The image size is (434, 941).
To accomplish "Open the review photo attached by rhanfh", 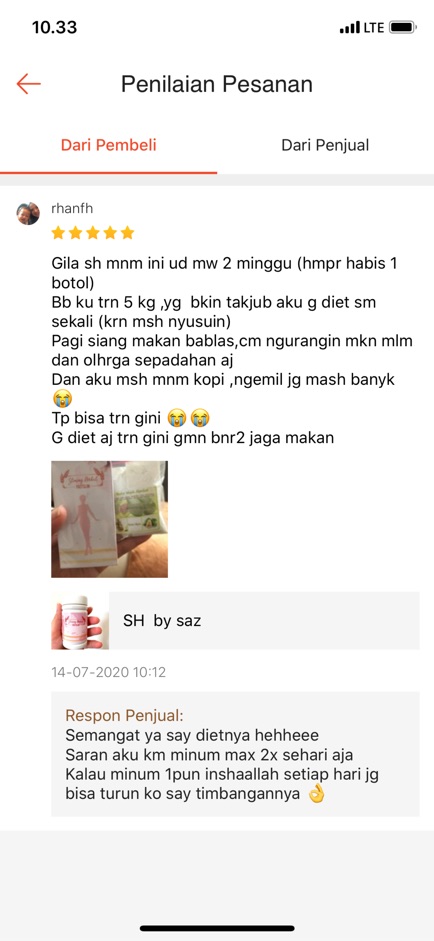I will point(109,519).
